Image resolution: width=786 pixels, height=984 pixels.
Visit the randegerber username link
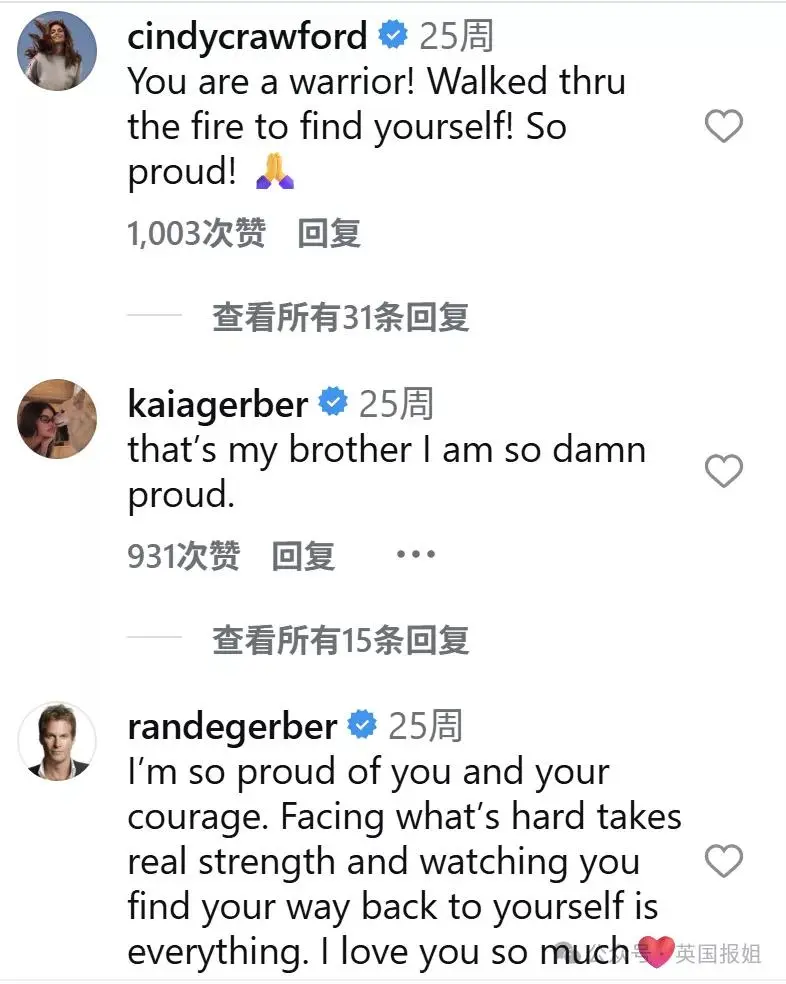[x=232, y=727]
